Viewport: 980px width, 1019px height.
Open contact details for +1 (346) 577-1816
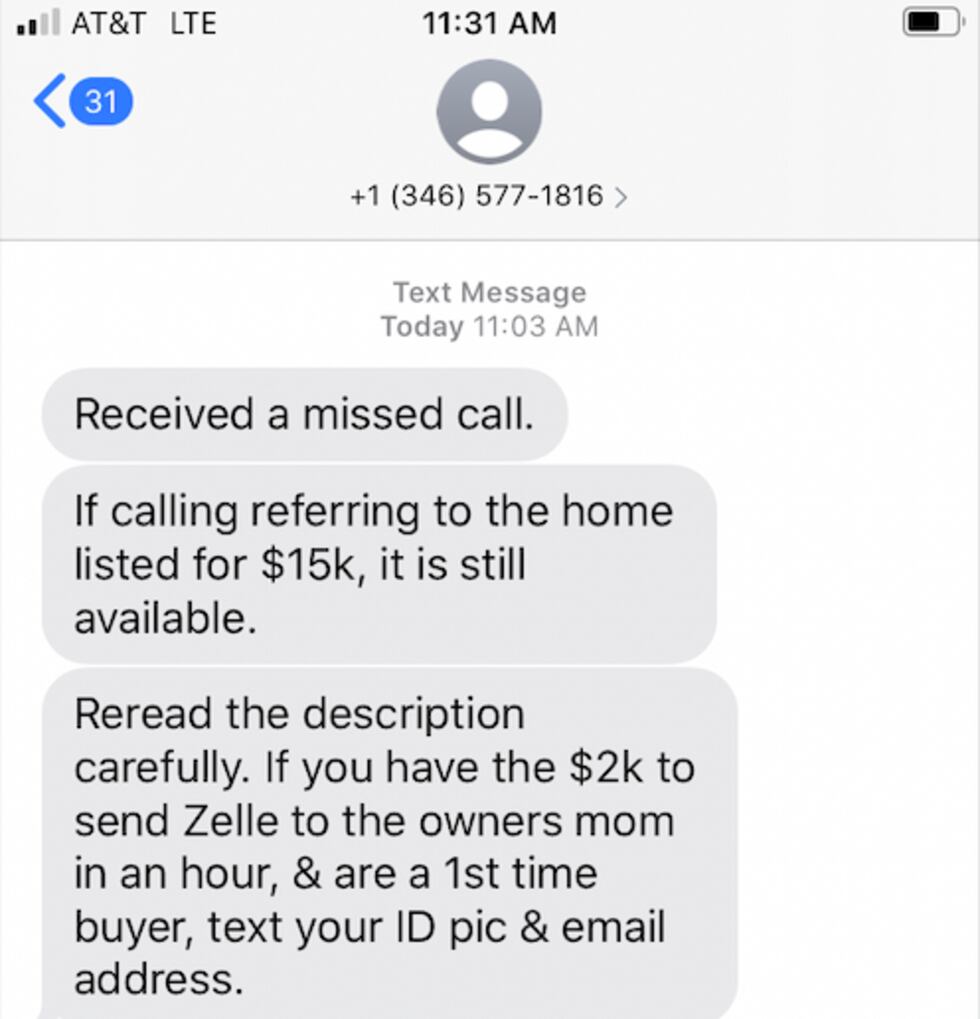tap(489, 195)
